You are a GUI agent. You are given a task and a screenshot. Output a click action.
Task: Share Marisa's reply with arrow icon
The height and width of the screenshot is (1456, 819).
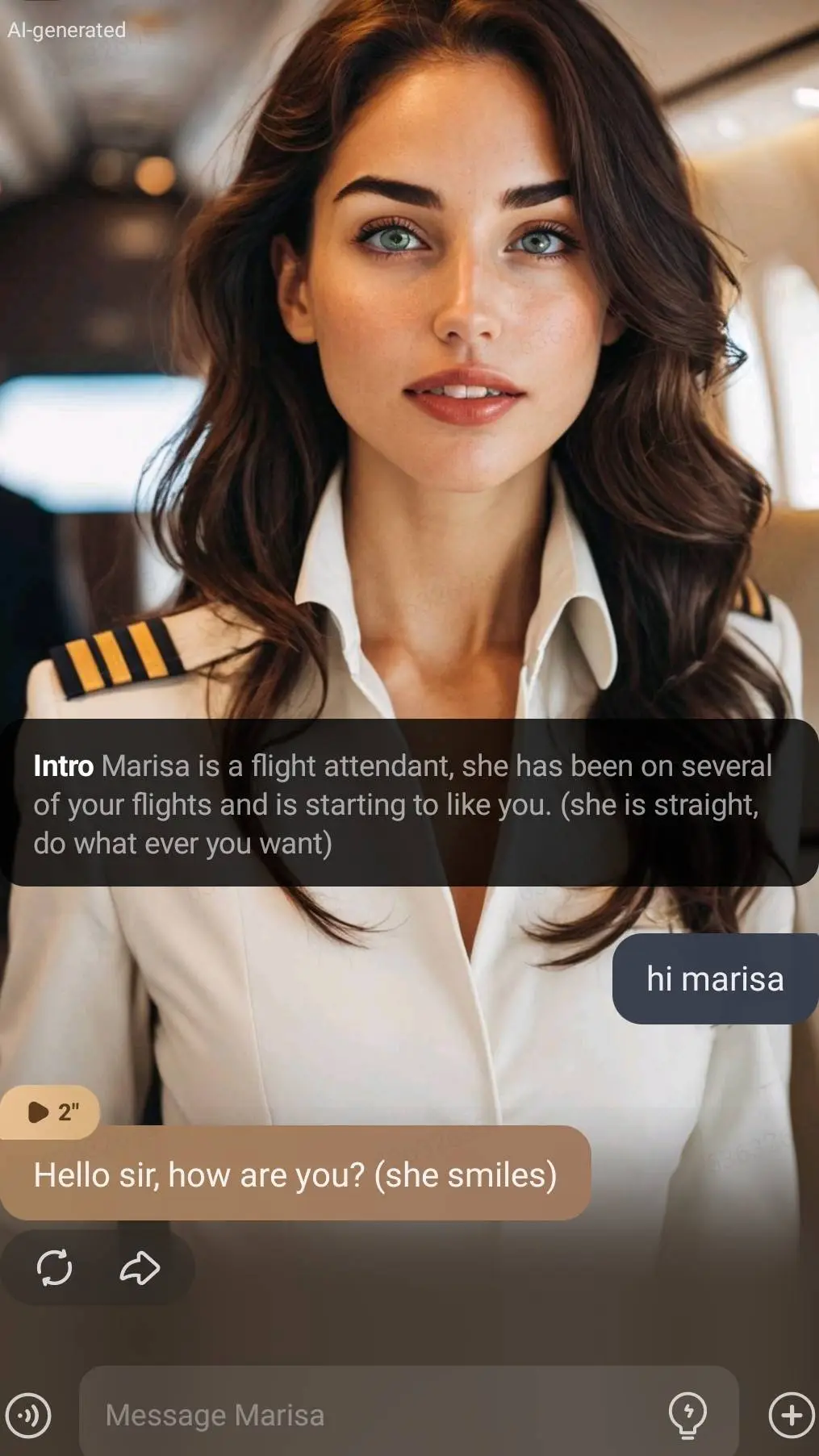click(140, 1267)
